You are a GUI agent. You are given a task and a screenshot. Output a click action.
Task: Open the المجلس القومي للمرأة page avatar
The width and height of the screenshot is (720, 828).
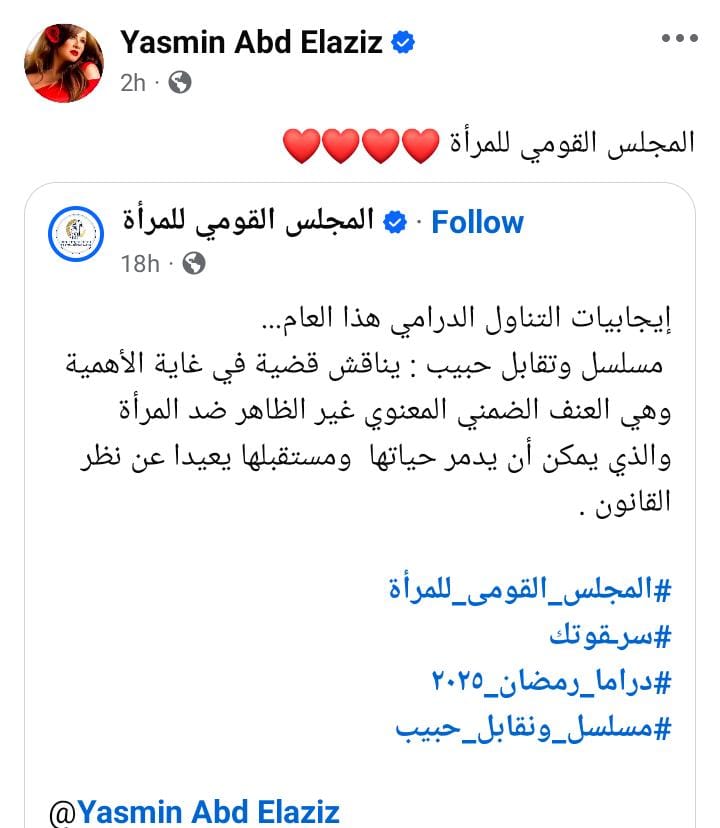click(76, 237)
